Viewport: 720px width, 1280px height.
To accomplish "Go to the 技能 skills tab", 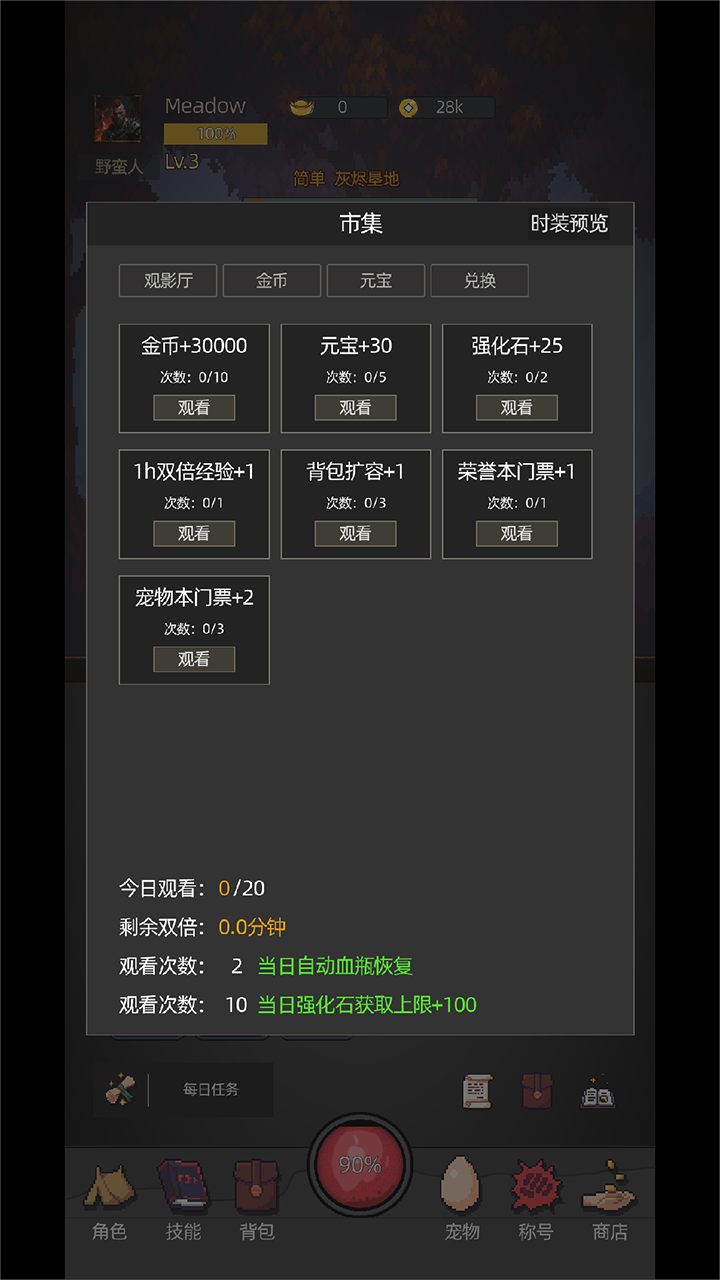I will (x=183, y=1198).
